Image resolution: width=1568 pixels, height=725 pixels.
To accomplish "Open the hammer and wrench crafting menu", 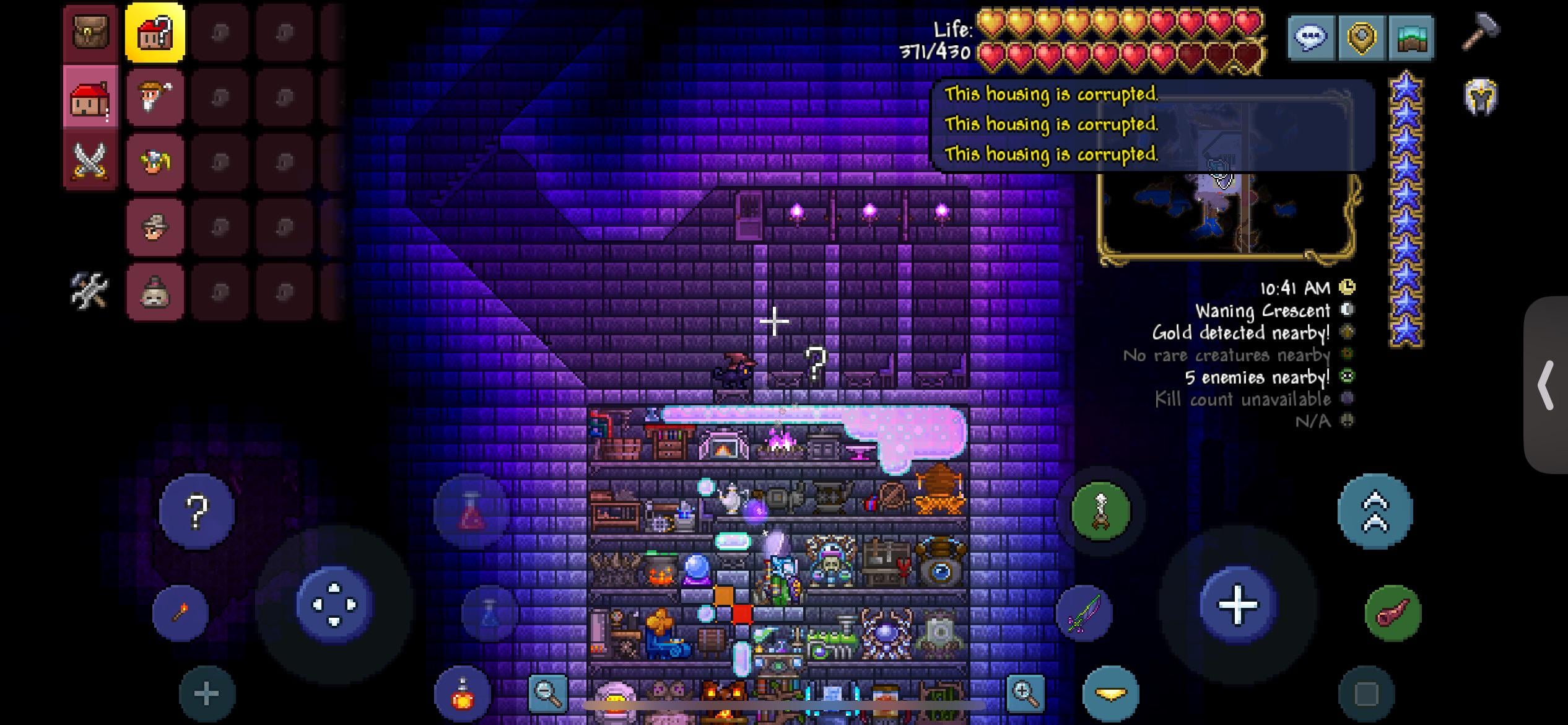I will 90,291.
